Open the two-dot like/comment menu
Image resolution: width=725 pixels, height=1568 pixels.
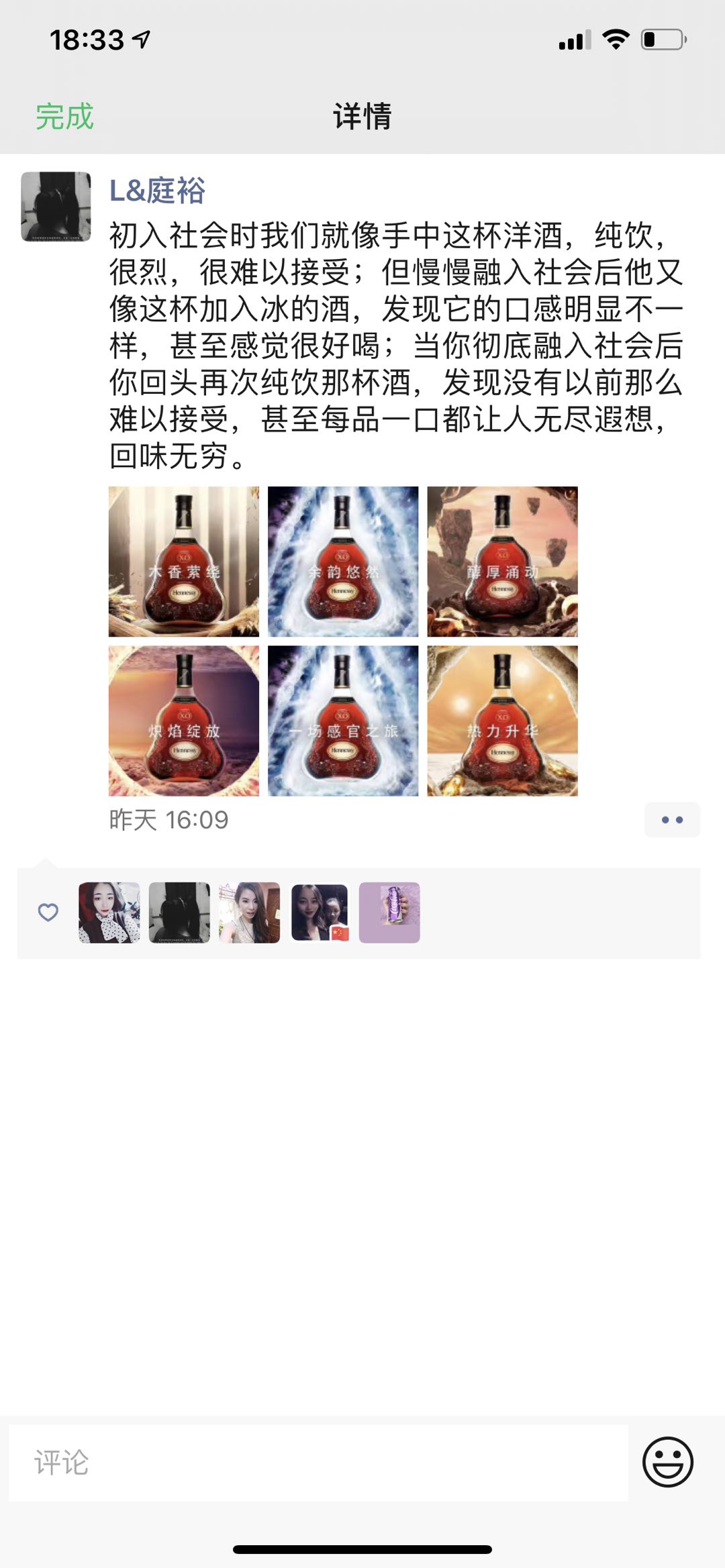(672, 820)
